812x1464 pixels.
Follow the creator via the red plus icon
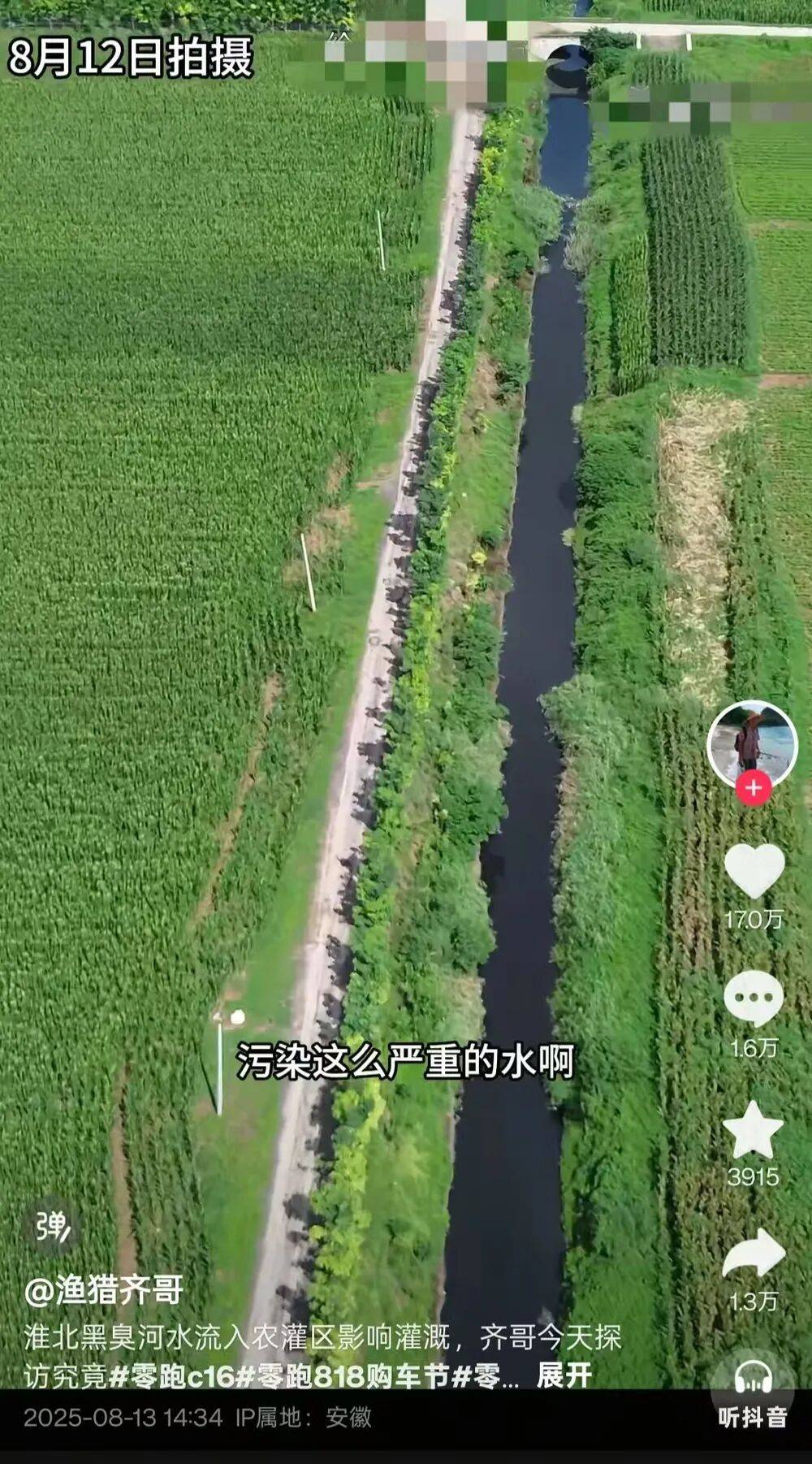754,786
